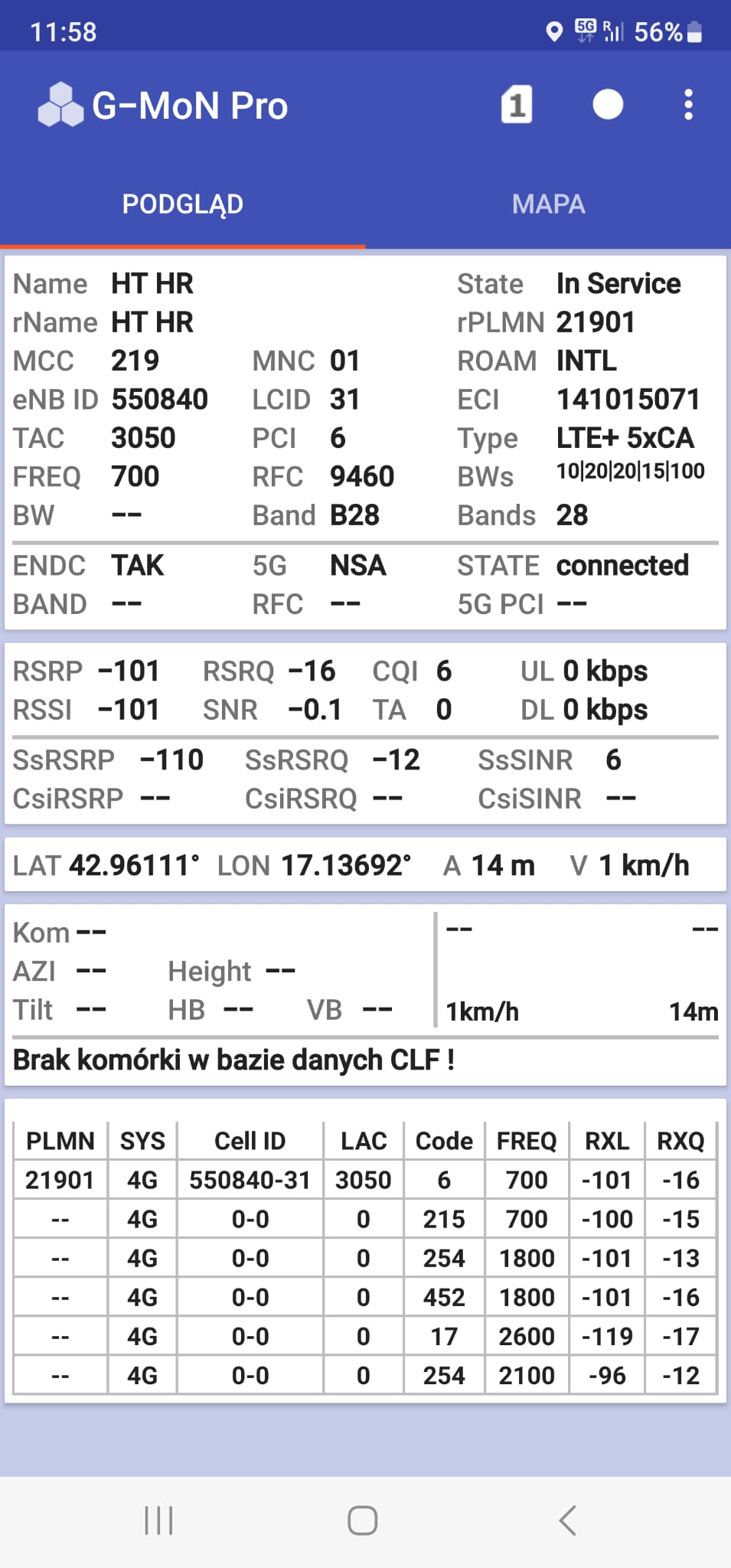The height and width of the screenshot is (1568, 731).
Task: Go back with the system back button
Action: pyautogui.click(x=567, y=1521)
